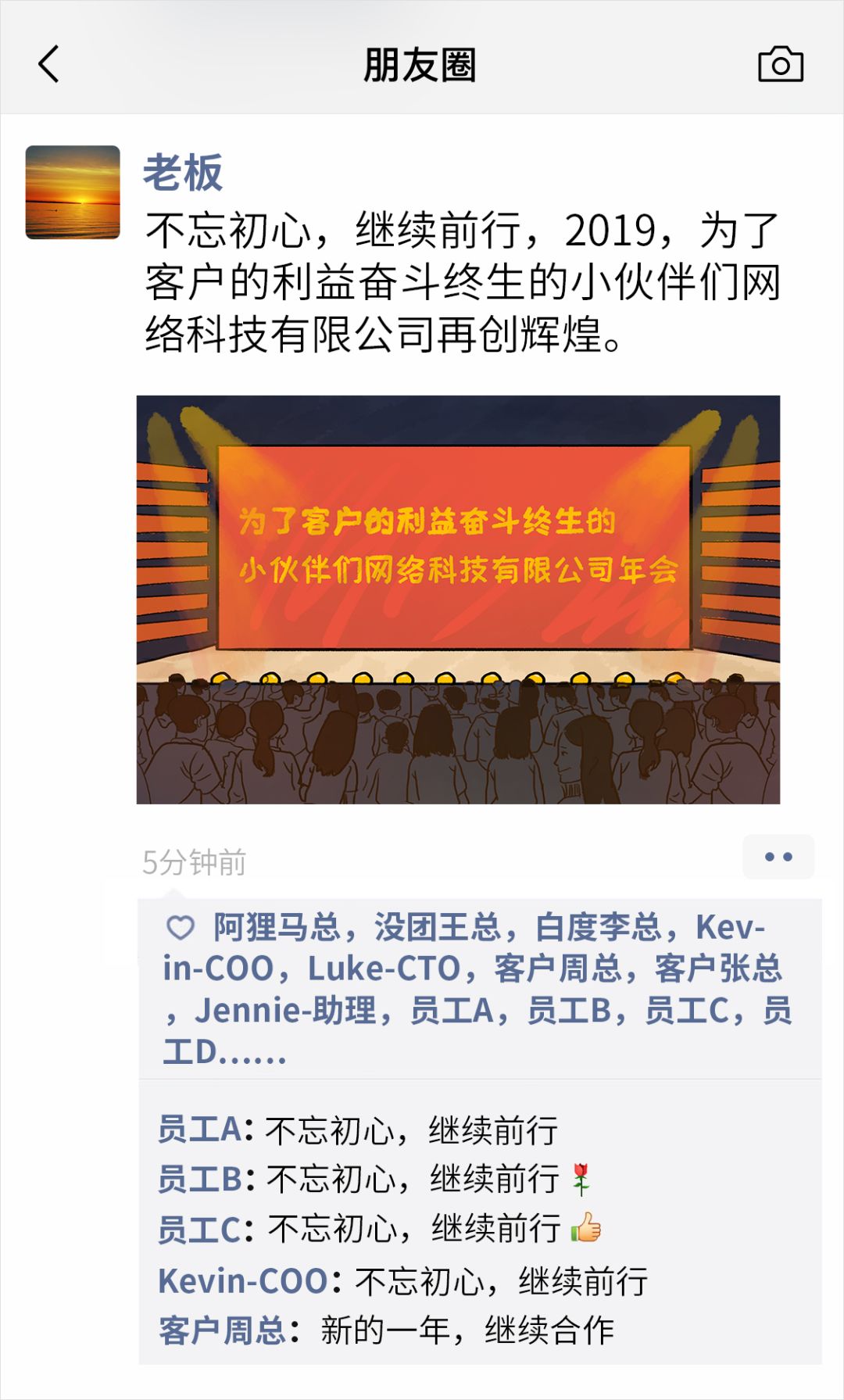Reply to 客户周总's comment

coord(467,1330)
